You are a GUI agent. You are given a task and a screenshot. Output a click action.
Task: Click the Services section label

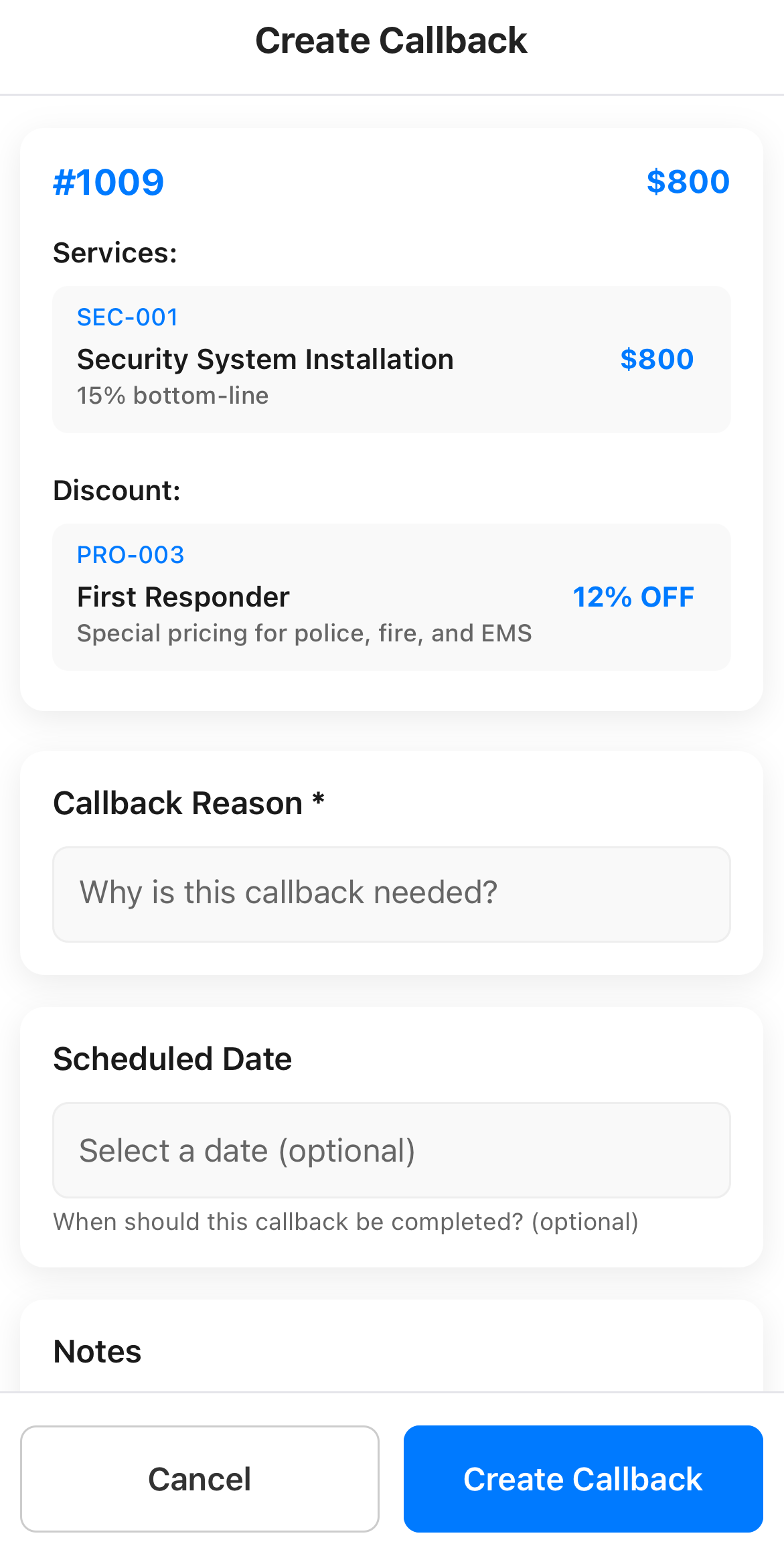[x=114, y=253]
